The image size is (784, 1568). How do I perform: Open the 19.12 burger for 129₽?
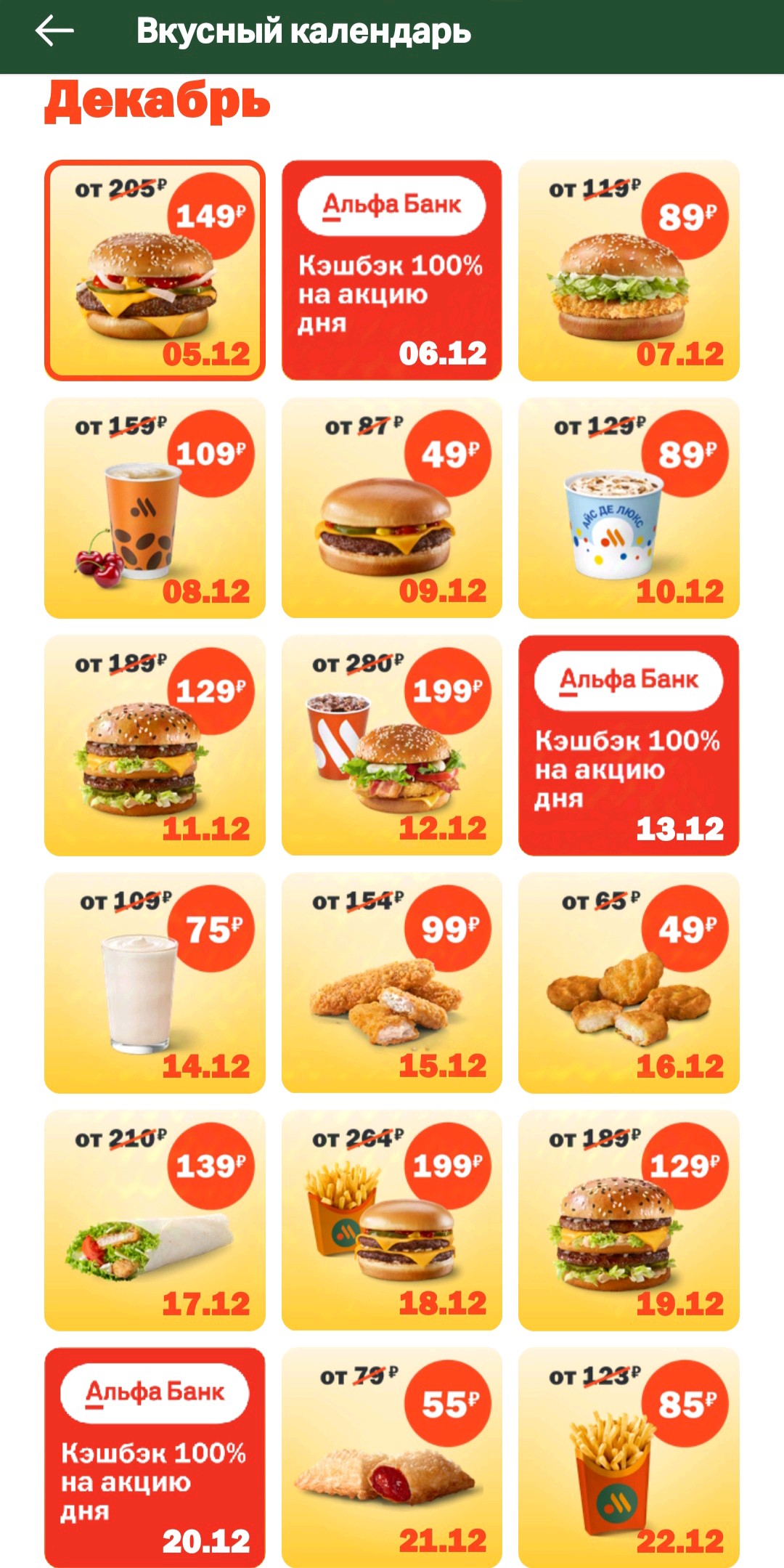coord(629,1220)
